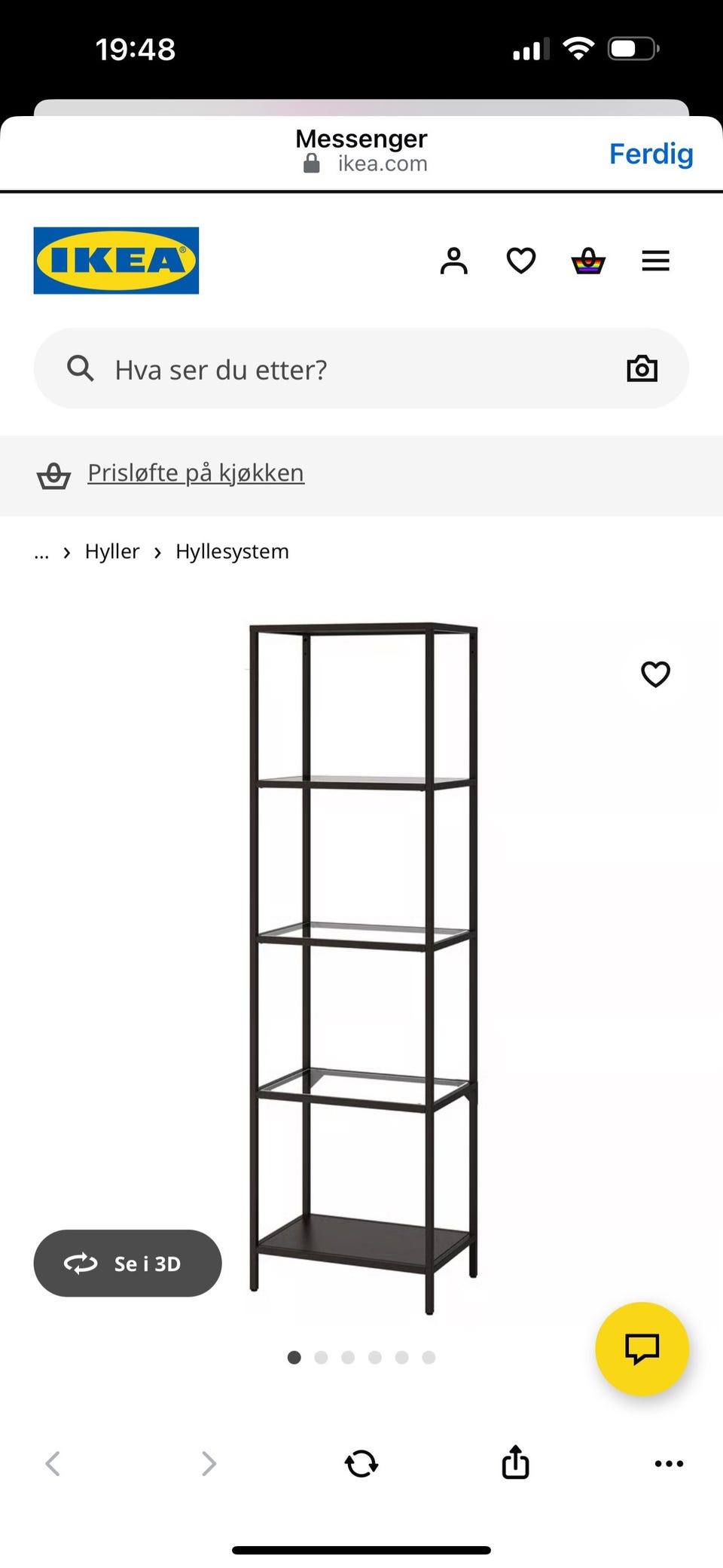This screenshot has width=723, height=1568.
Task: Share the page via the share icon
Action: click(x=514, y=1463)
